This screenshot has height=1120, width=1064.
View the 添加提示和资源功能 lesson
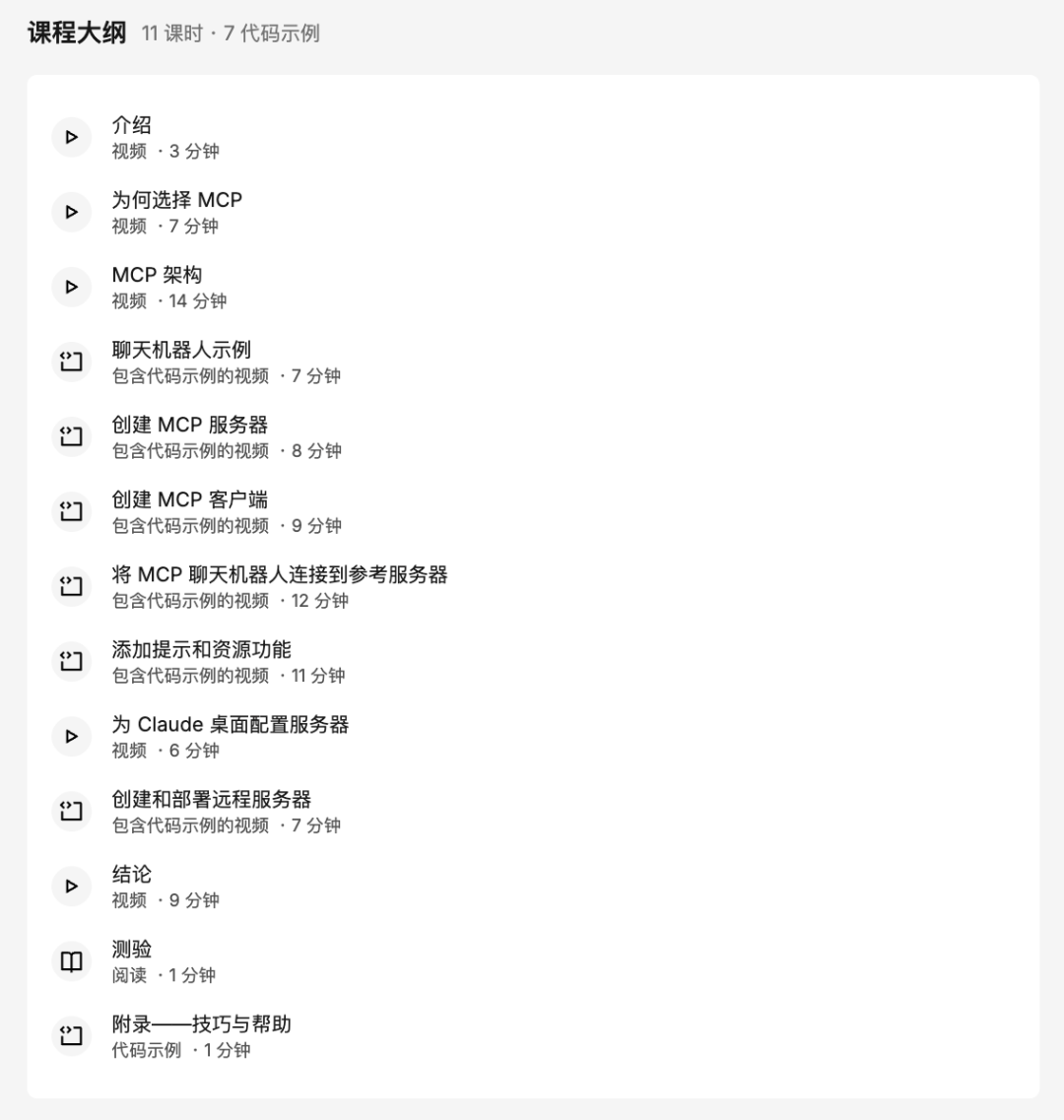201,650
